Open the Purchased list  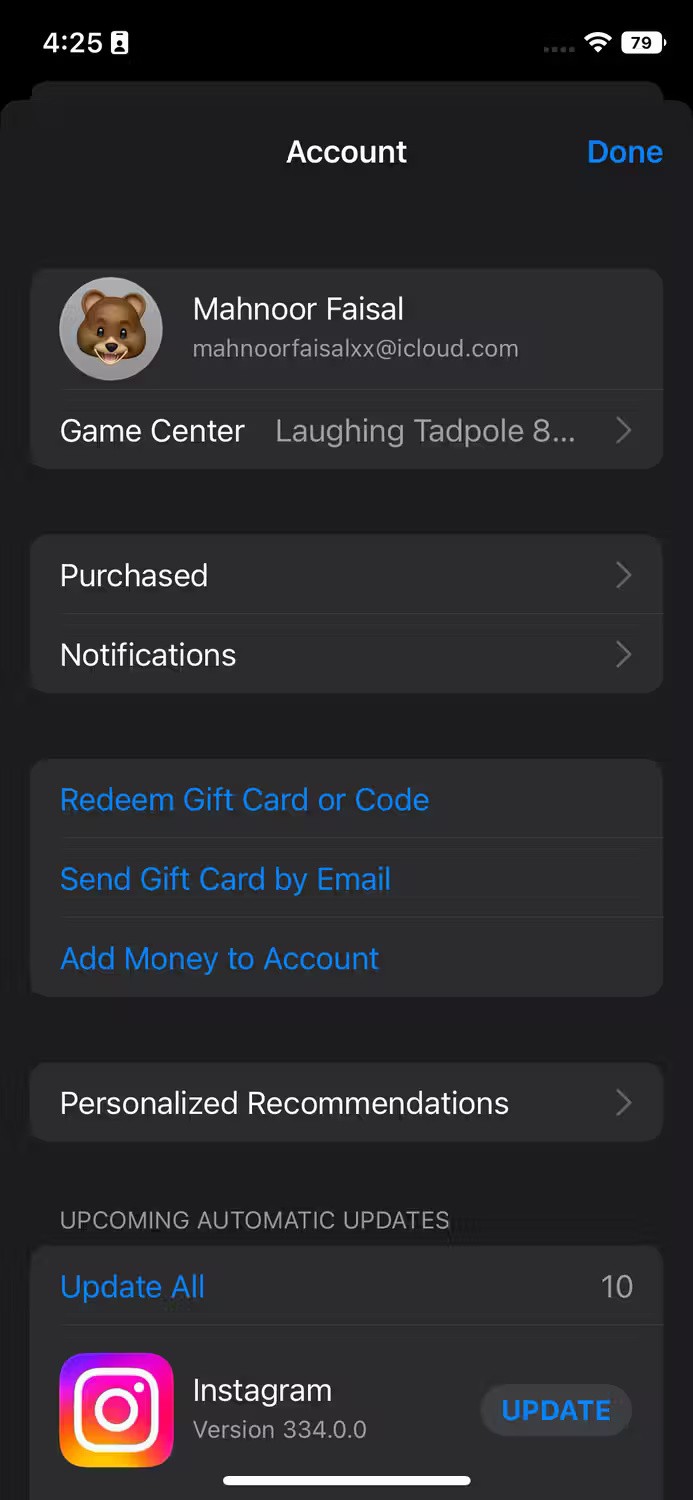pos(346,575)
